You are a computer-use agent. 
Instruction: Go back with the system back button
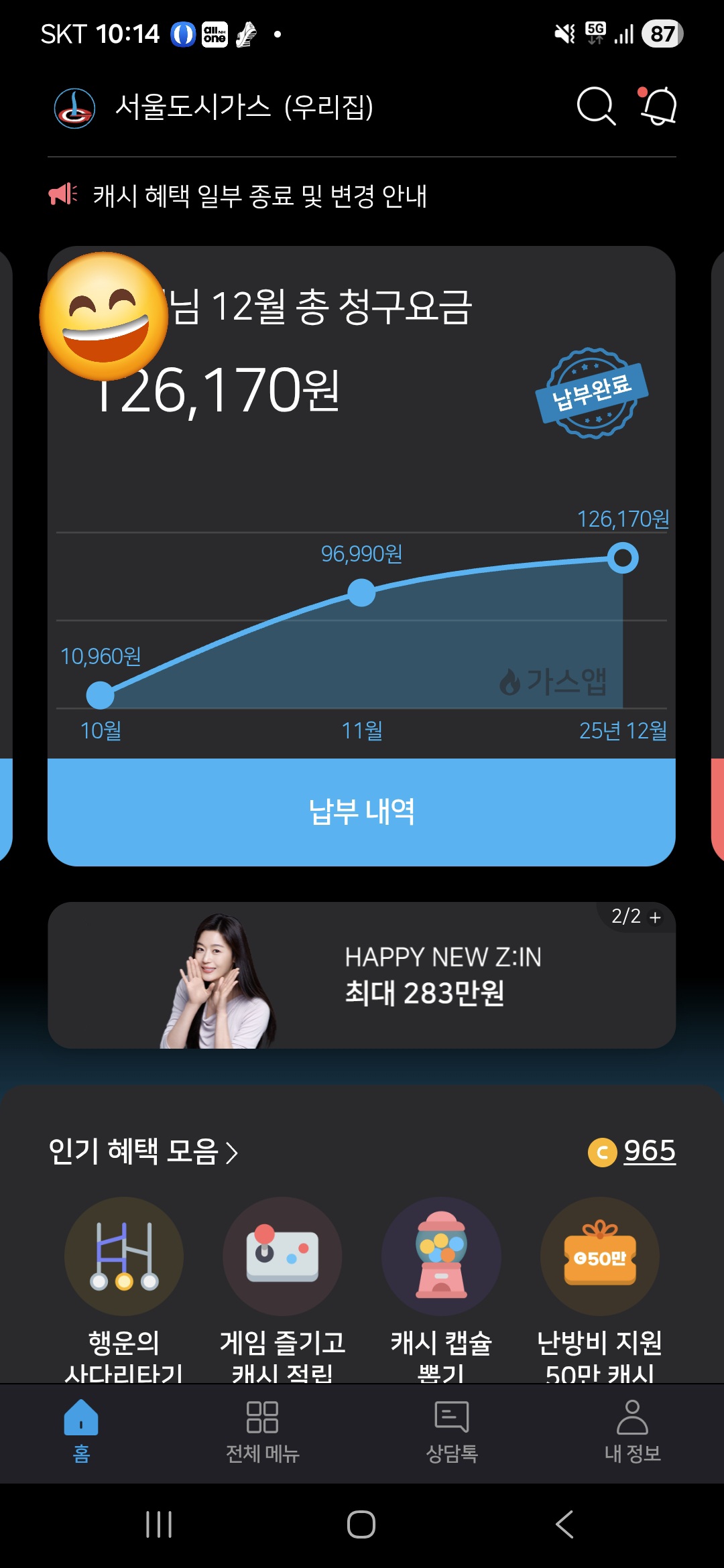[x=564, y=1524]
